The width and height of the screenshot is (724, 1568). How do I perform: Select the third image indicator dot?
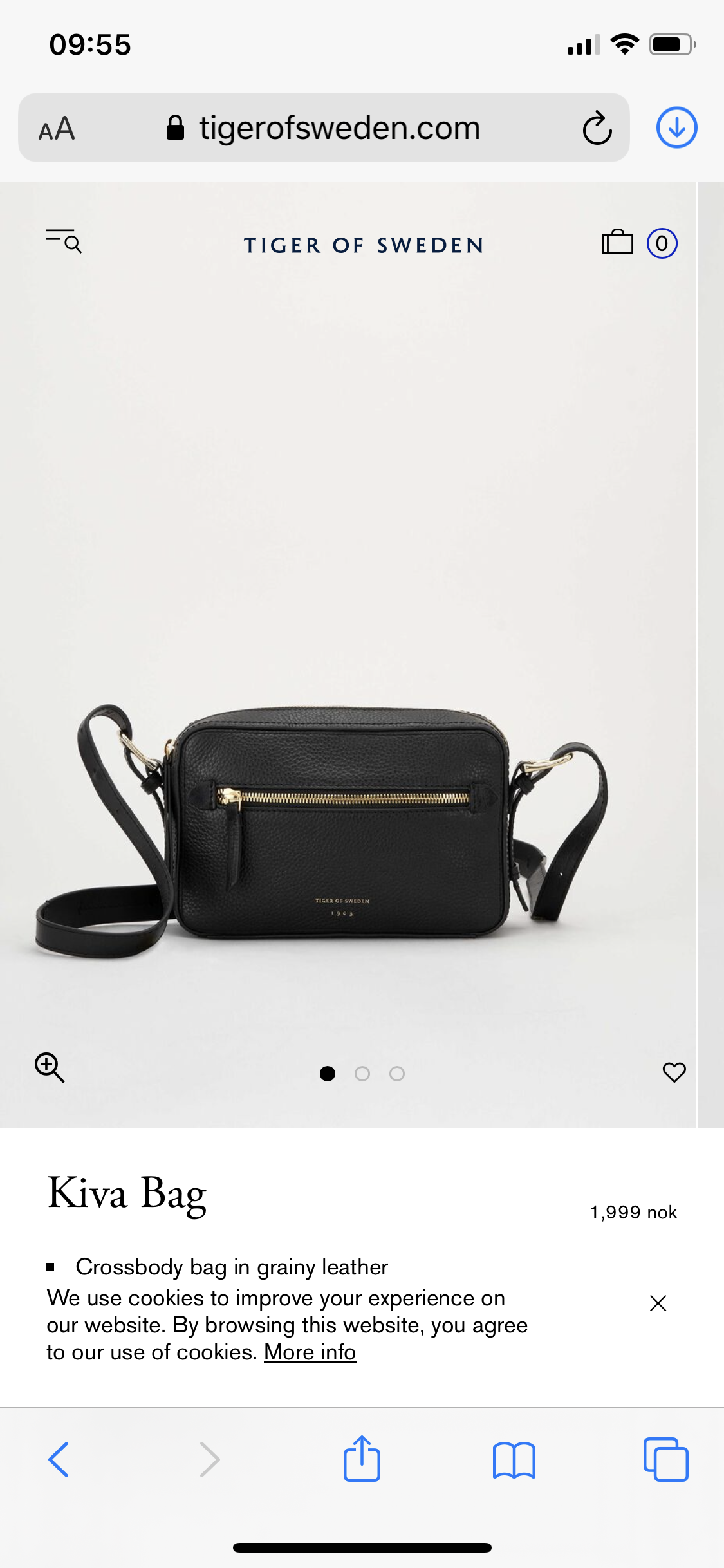397,1074
